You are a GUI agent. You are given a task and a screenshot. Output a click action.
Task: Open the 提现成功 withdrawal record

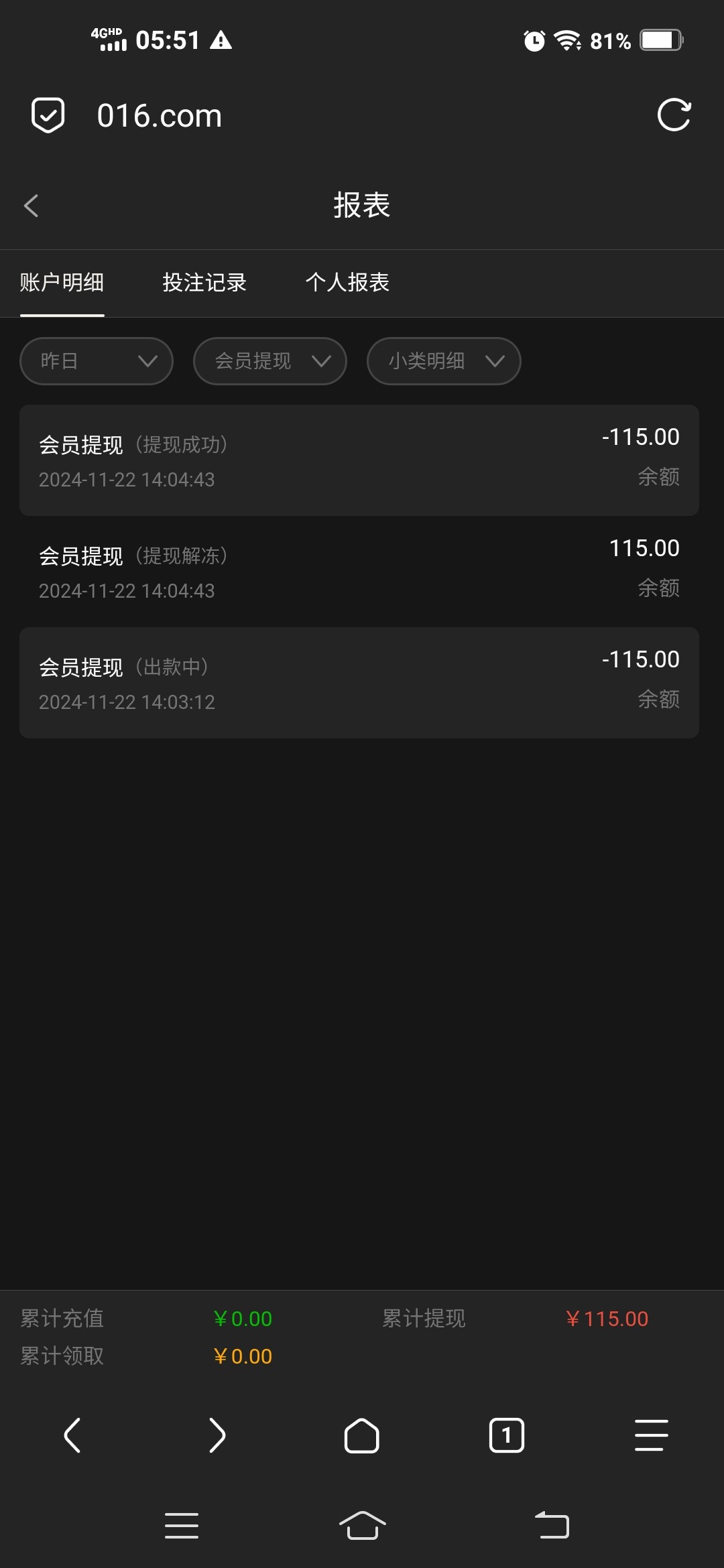tap(359, 460)
